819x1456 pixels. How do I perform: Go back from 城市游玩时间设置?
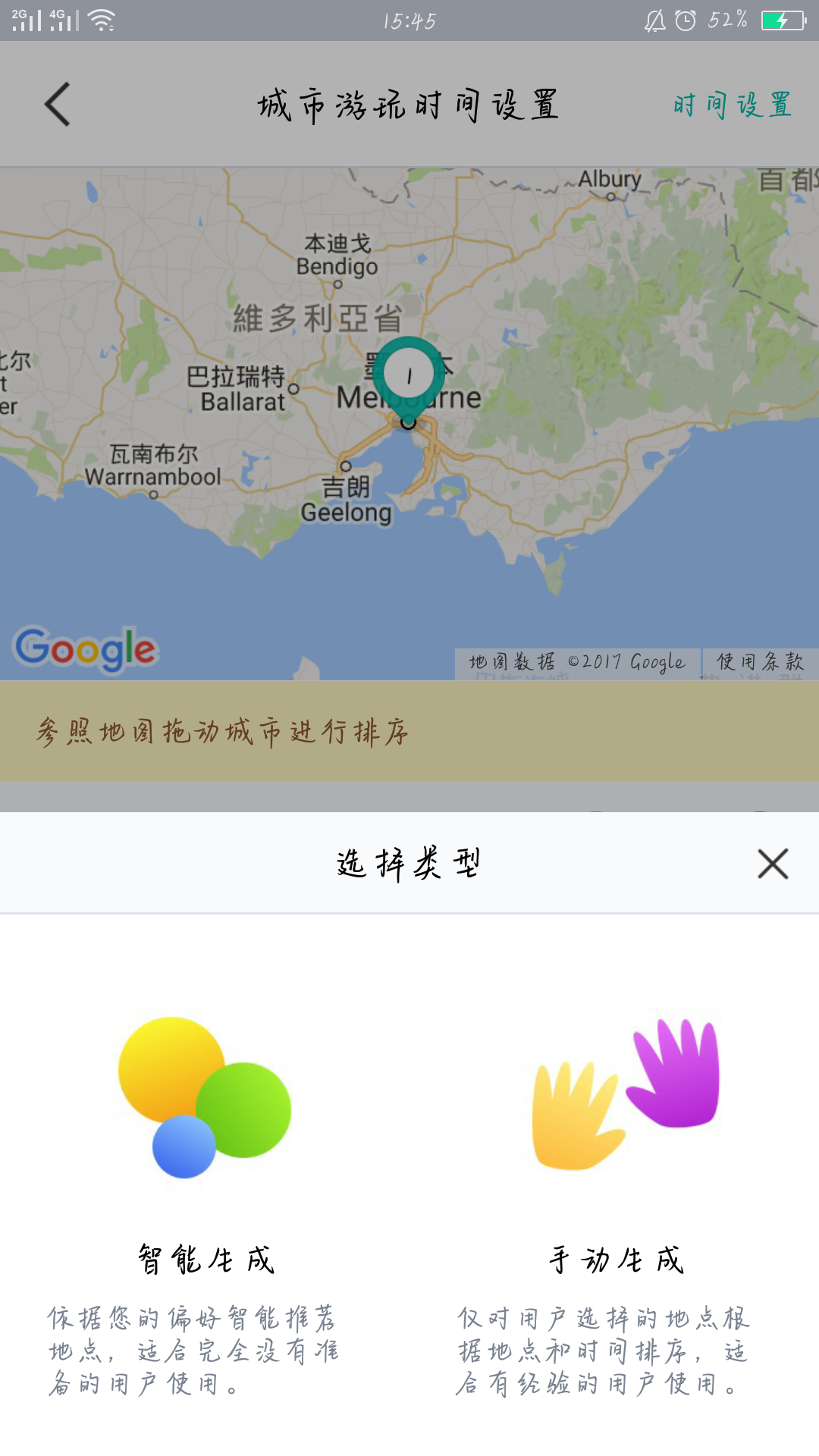58,104
